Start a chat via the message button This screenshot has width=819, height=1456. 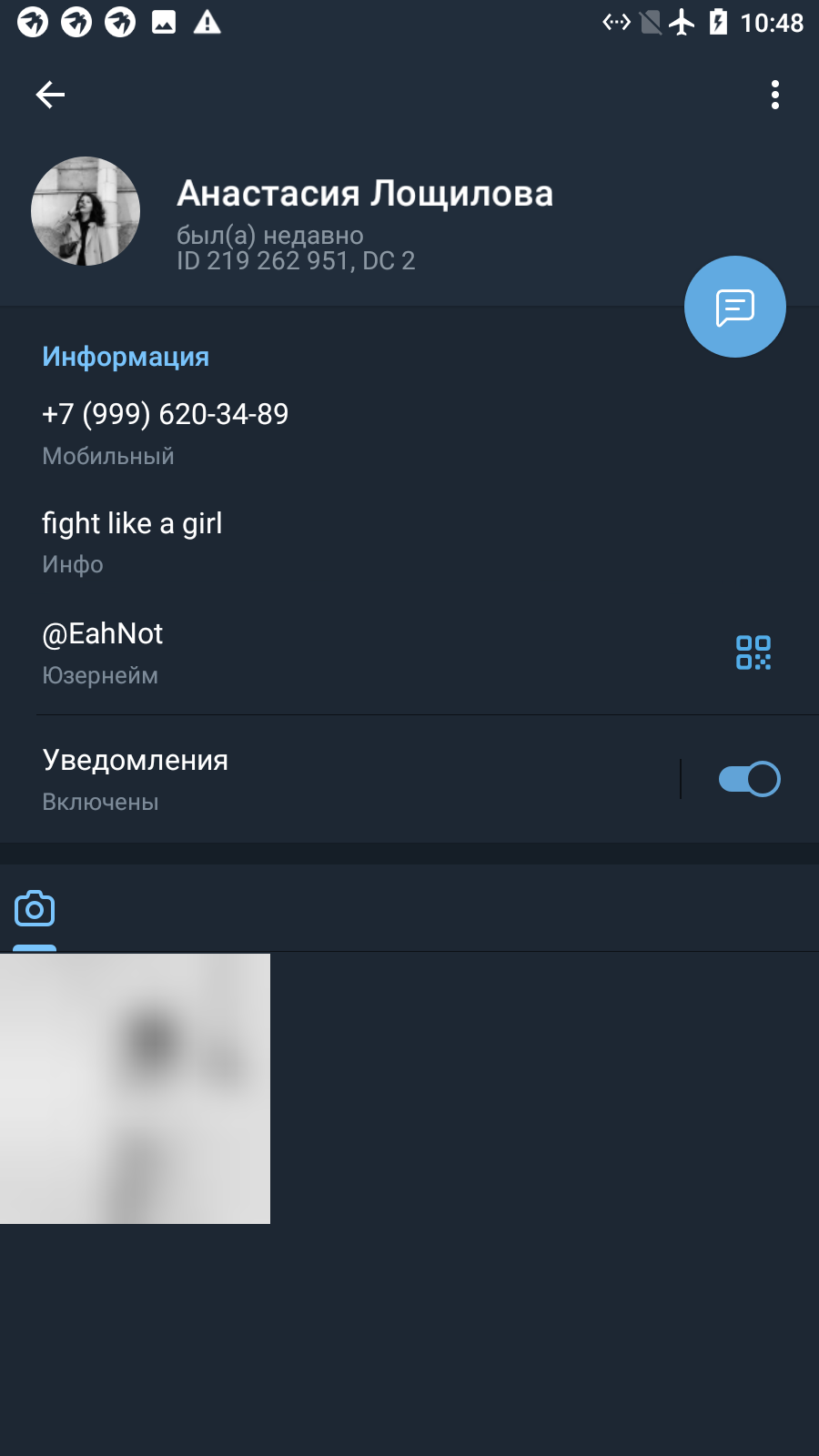(735, 307)
